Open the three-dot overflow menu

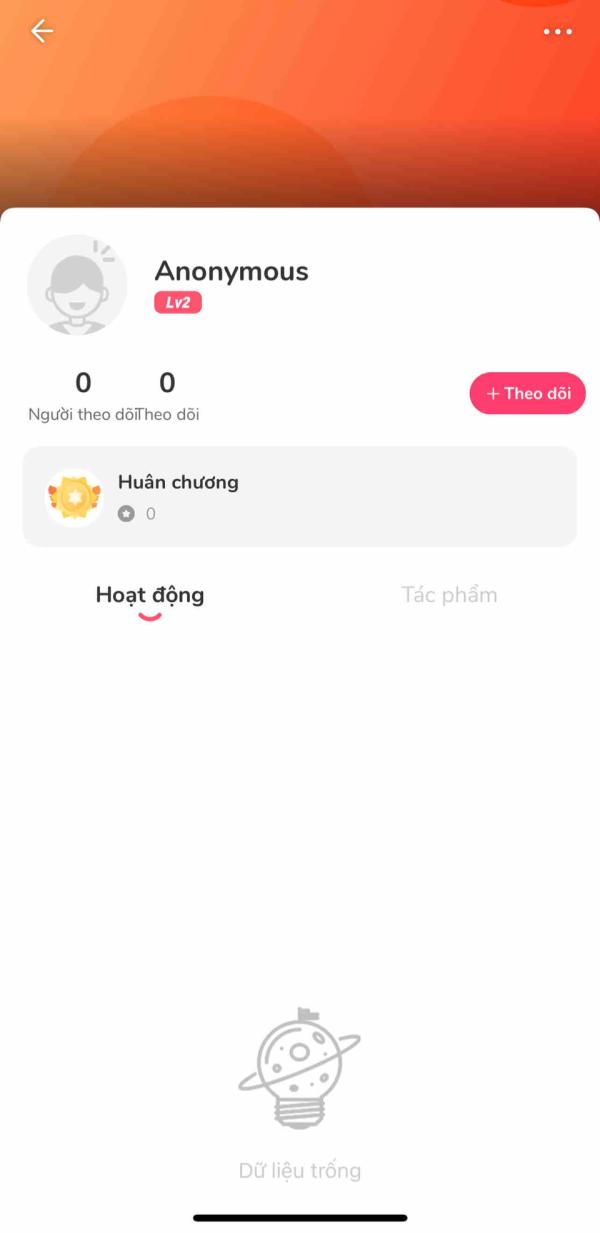tap(558, 32)
